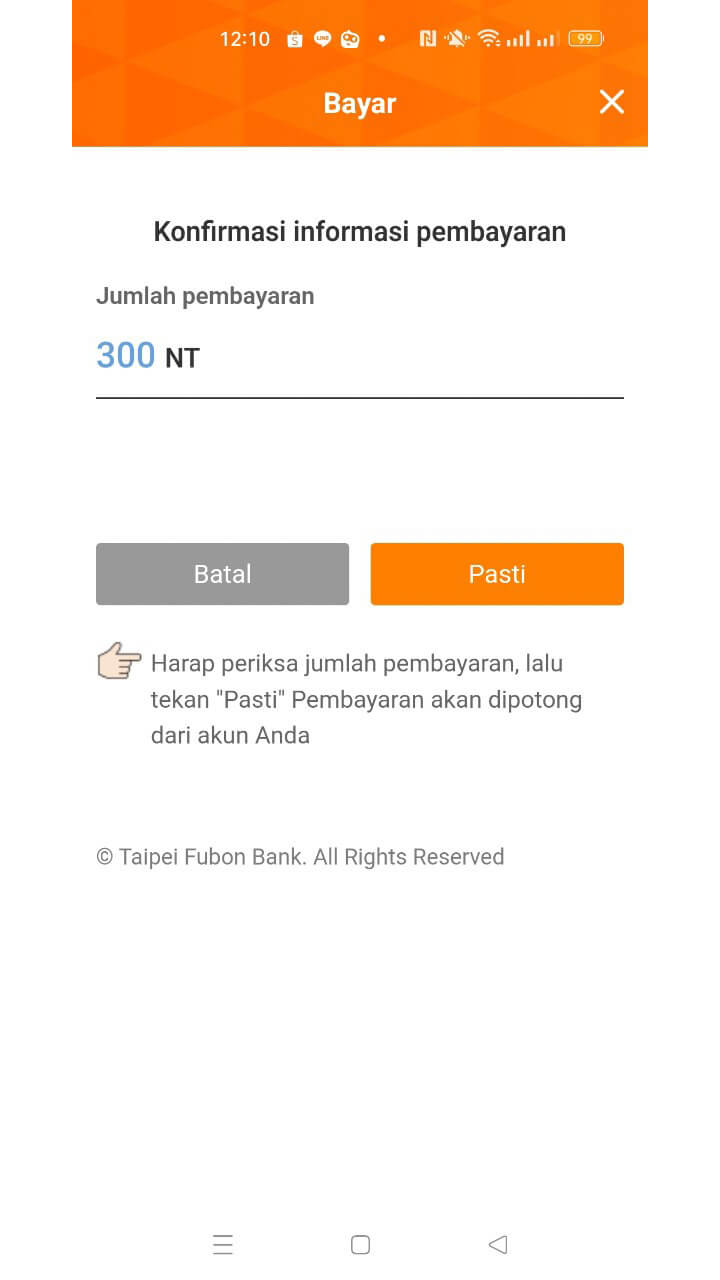
Task: Go back using the system back button
Action: click(x=498, y=1244)
